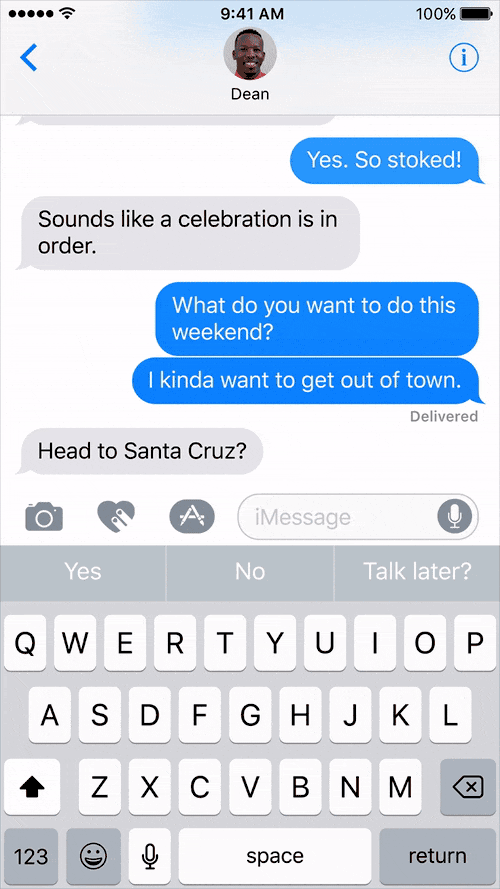Tap the backspace key
The width and height of the screenshot is (500, 889).
pyautogui.click(x=468, y=787)
